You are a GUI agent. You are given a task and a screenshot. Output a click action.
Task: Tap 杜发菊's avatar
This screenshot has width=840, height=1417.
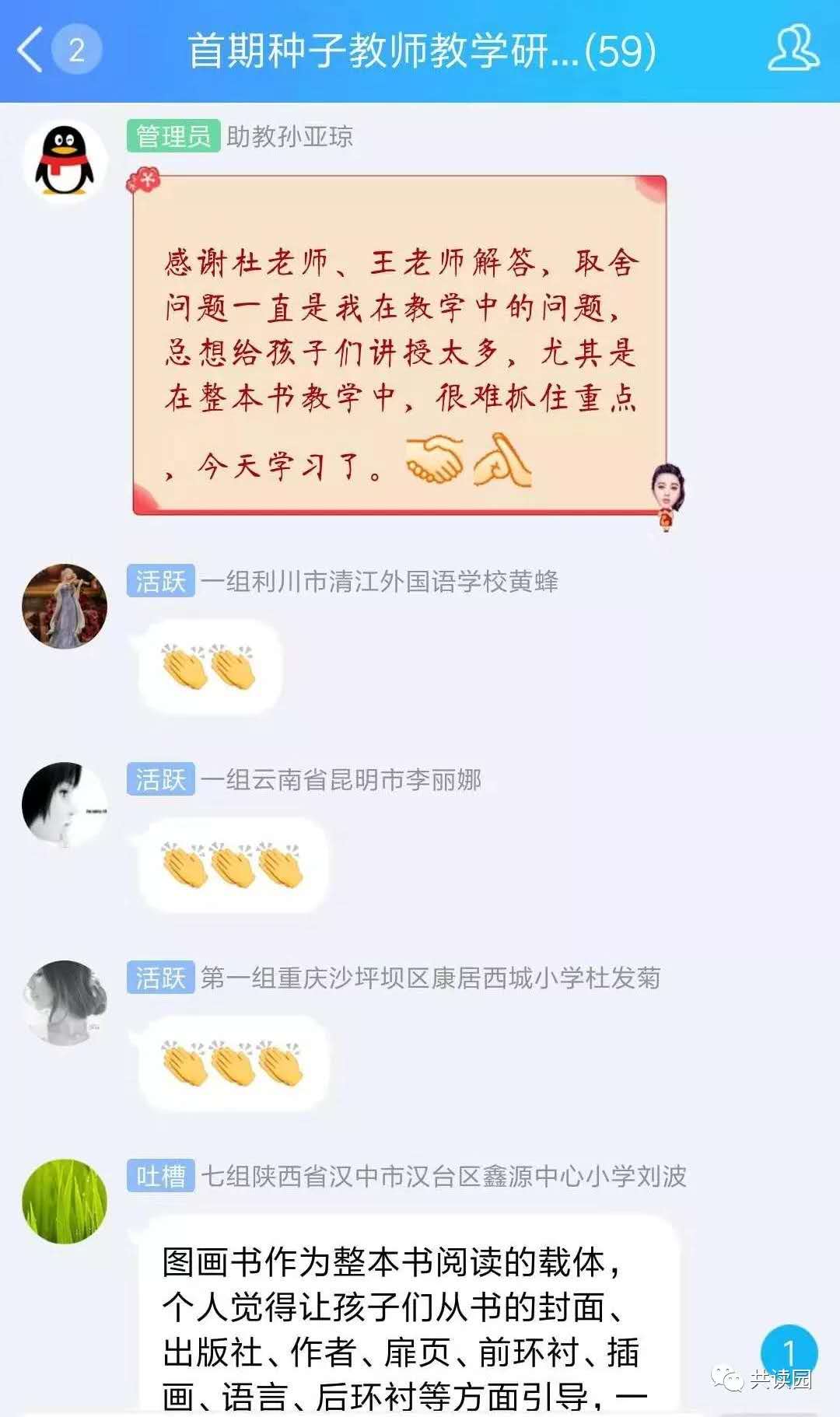(65, 1002)
